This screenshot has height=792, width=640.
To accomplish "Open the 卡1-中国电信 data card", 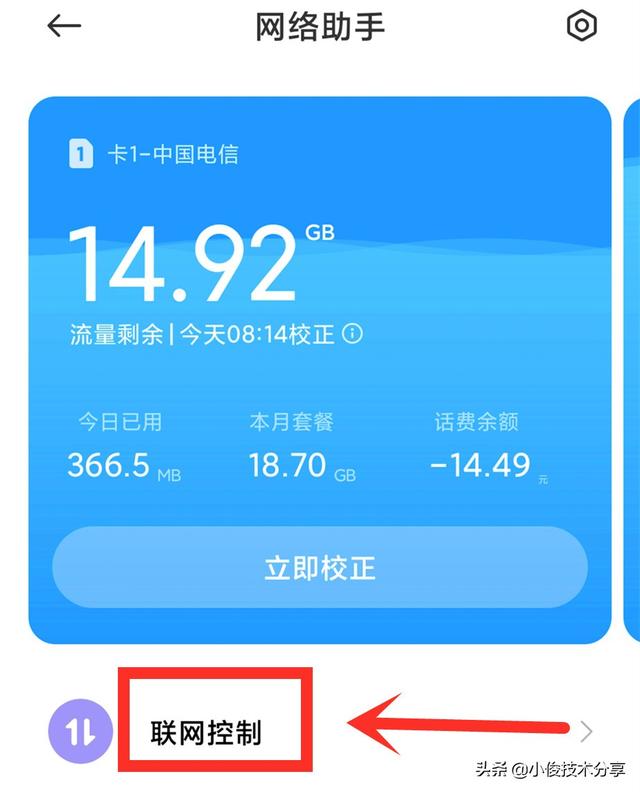I will pyautogui.click(x=320, y=370).
